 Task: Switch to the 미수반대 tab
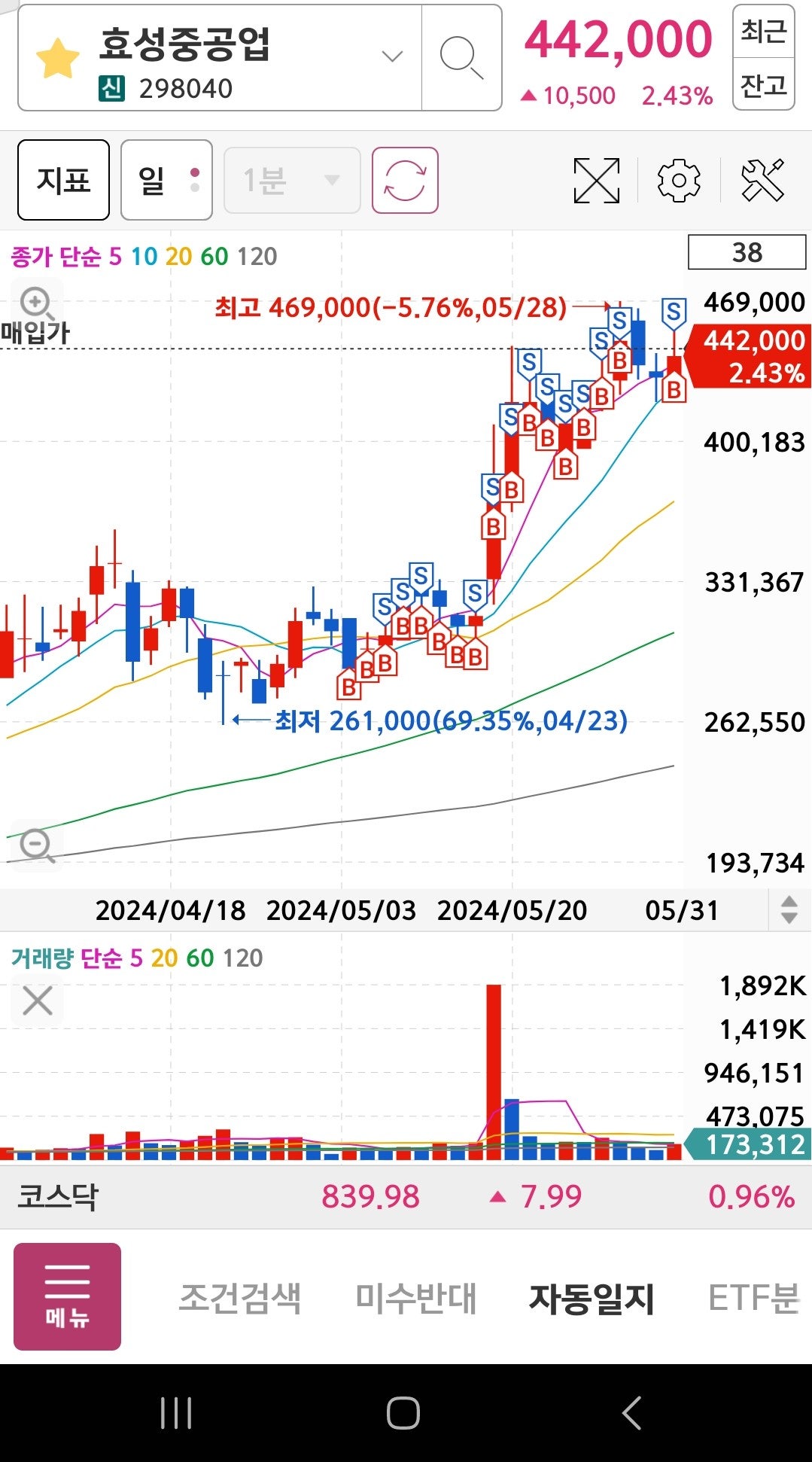(x=416, y=1298)
